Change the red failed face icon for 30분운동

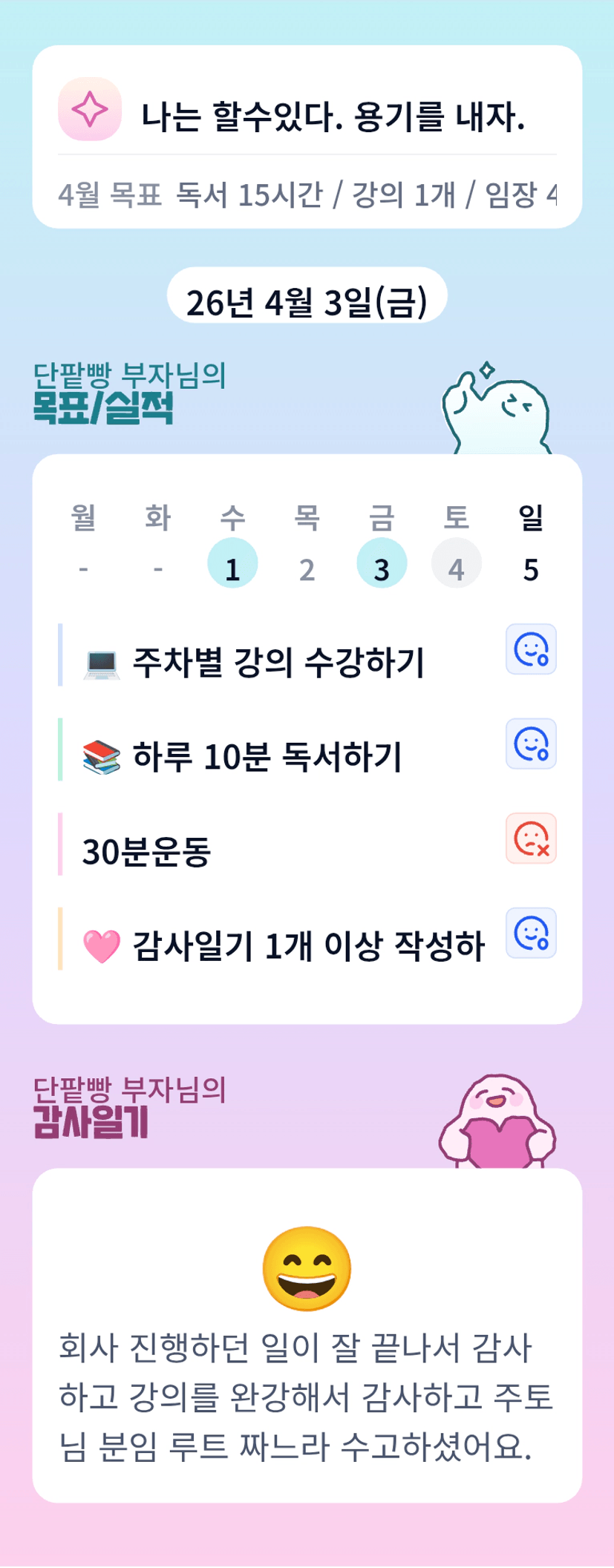[x=531, y=839]
